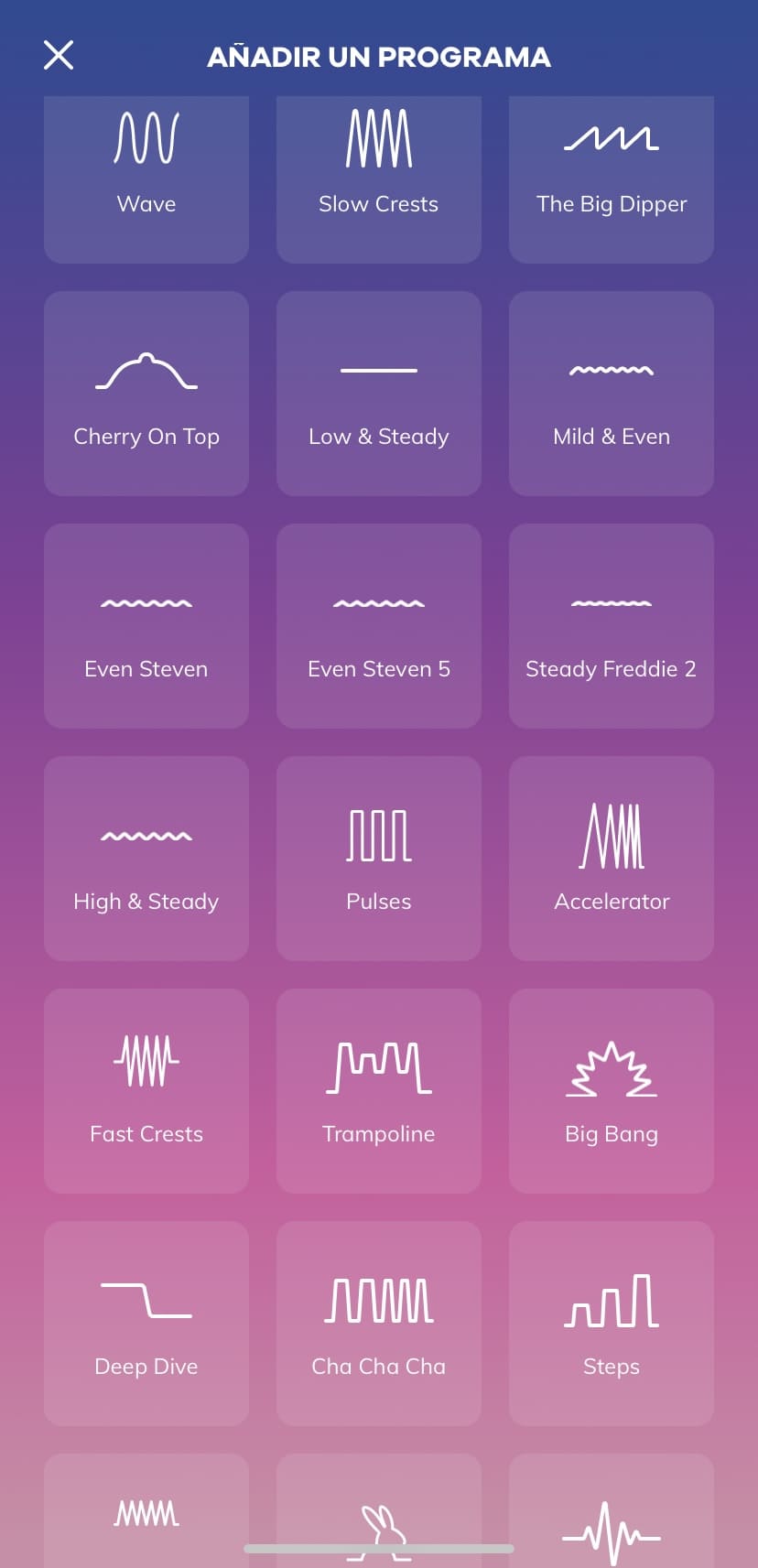The height and width of the screenshot is (1568, 758).
Task: Select the Wave program
Action: pyautogui.click(x=146, y=179)
